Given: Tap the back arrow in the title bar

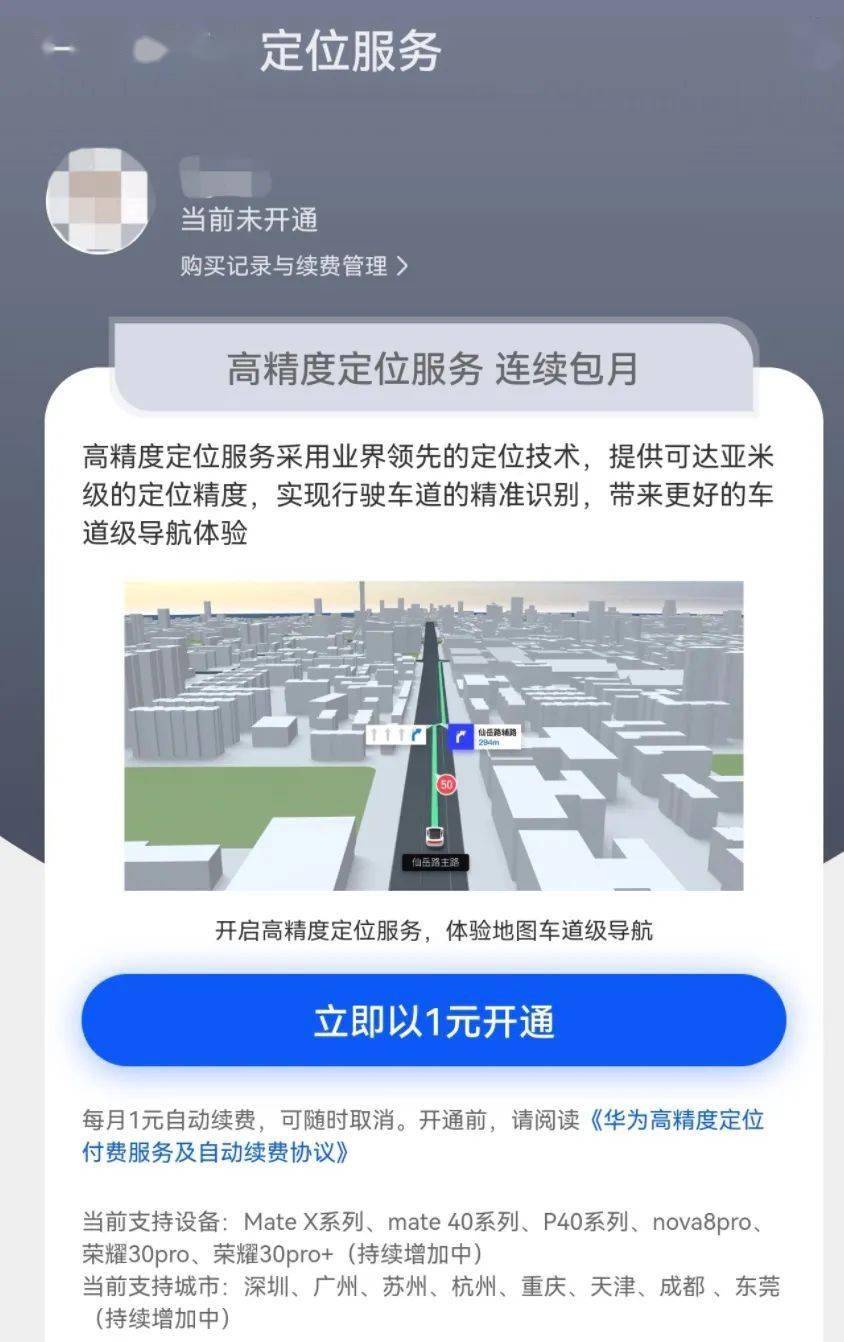Looking at the screenshot, I should click(58, 47).
